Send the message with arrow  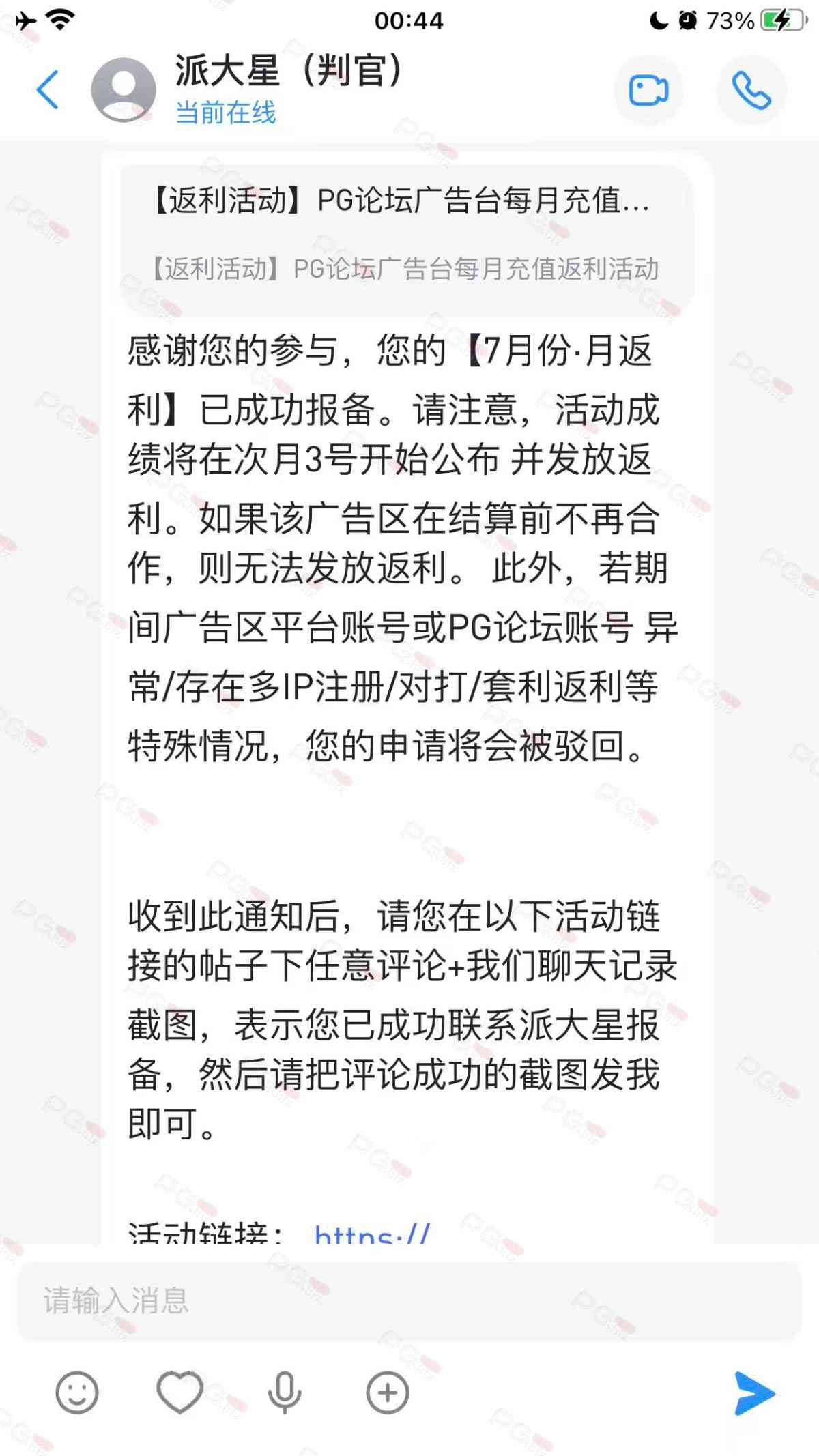pyautogui.click(x=754, y=1393)
